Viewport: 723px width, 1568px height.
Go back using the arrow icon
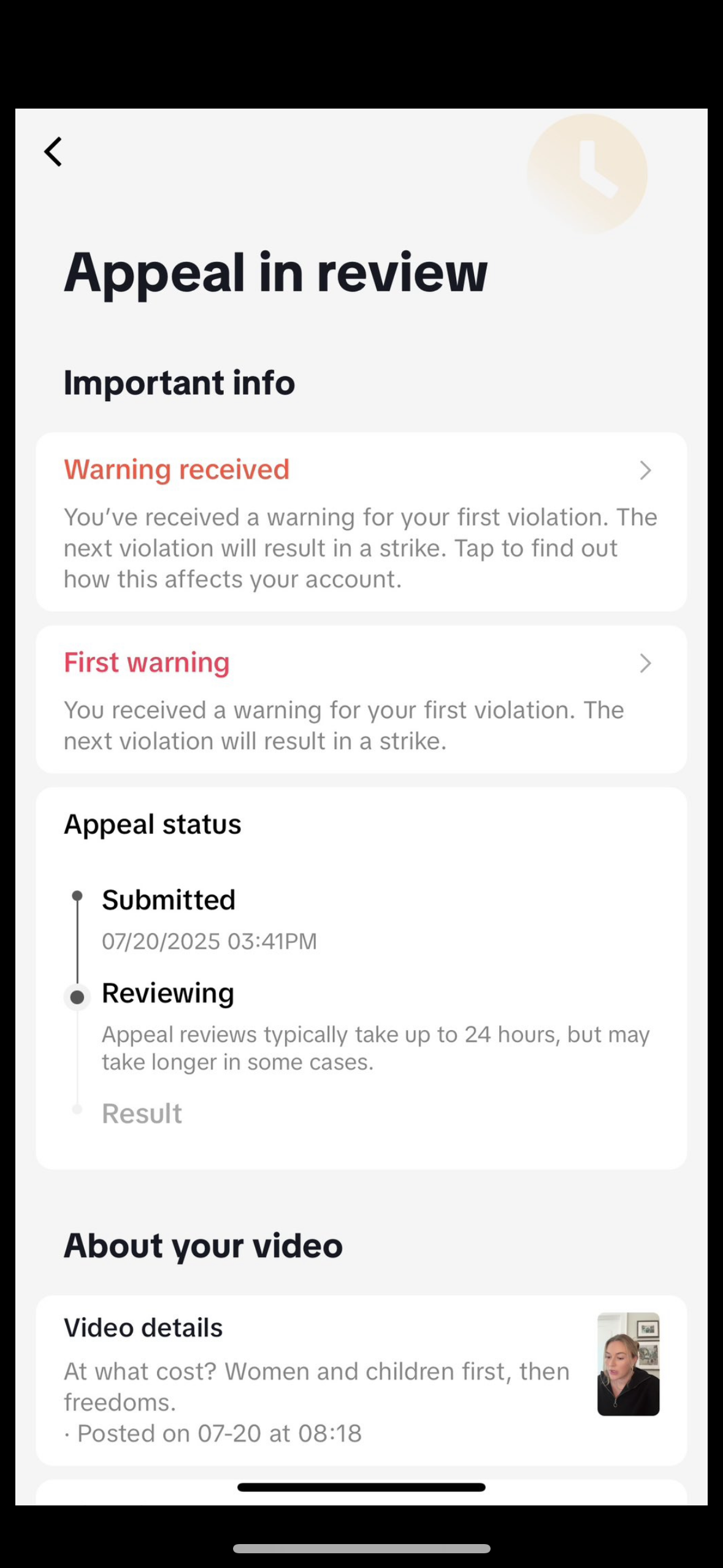click(x=53, y=152)
